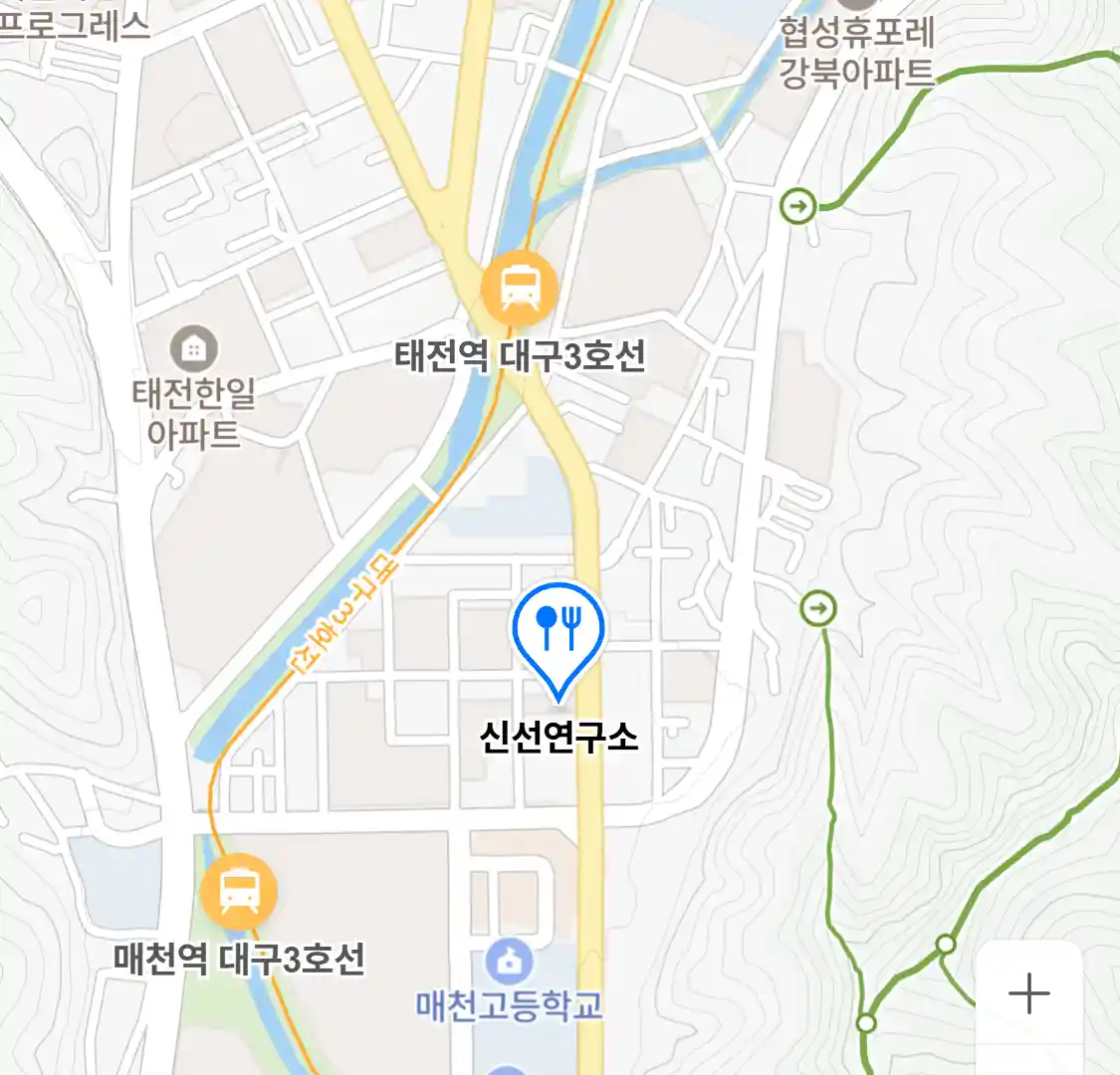Image resolution: width=1120 pixels, height=1075 pixels.
Task: Open the 매천고등학교 school marker
Action: (509, 962)
